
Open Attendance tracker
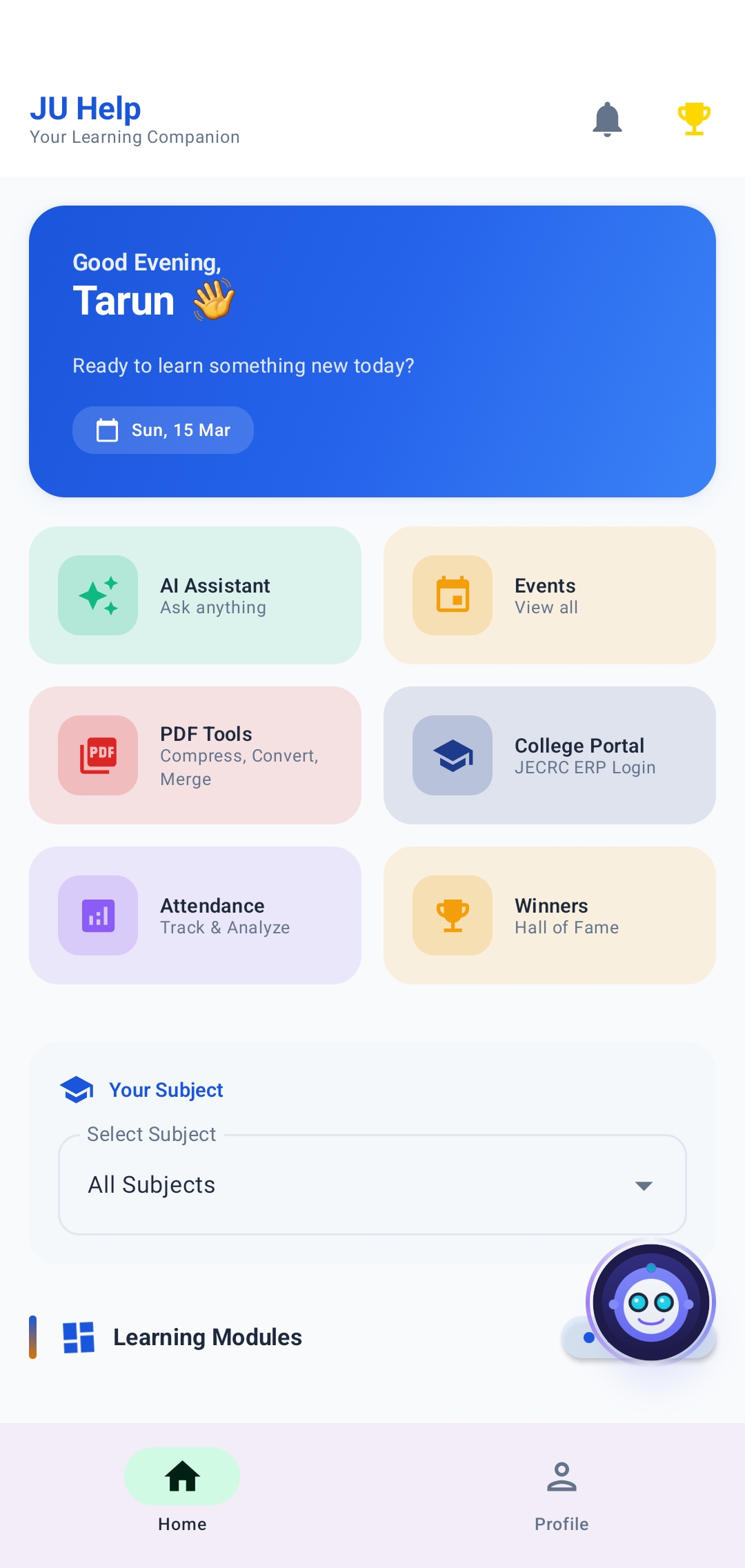[x=195, y=915]
